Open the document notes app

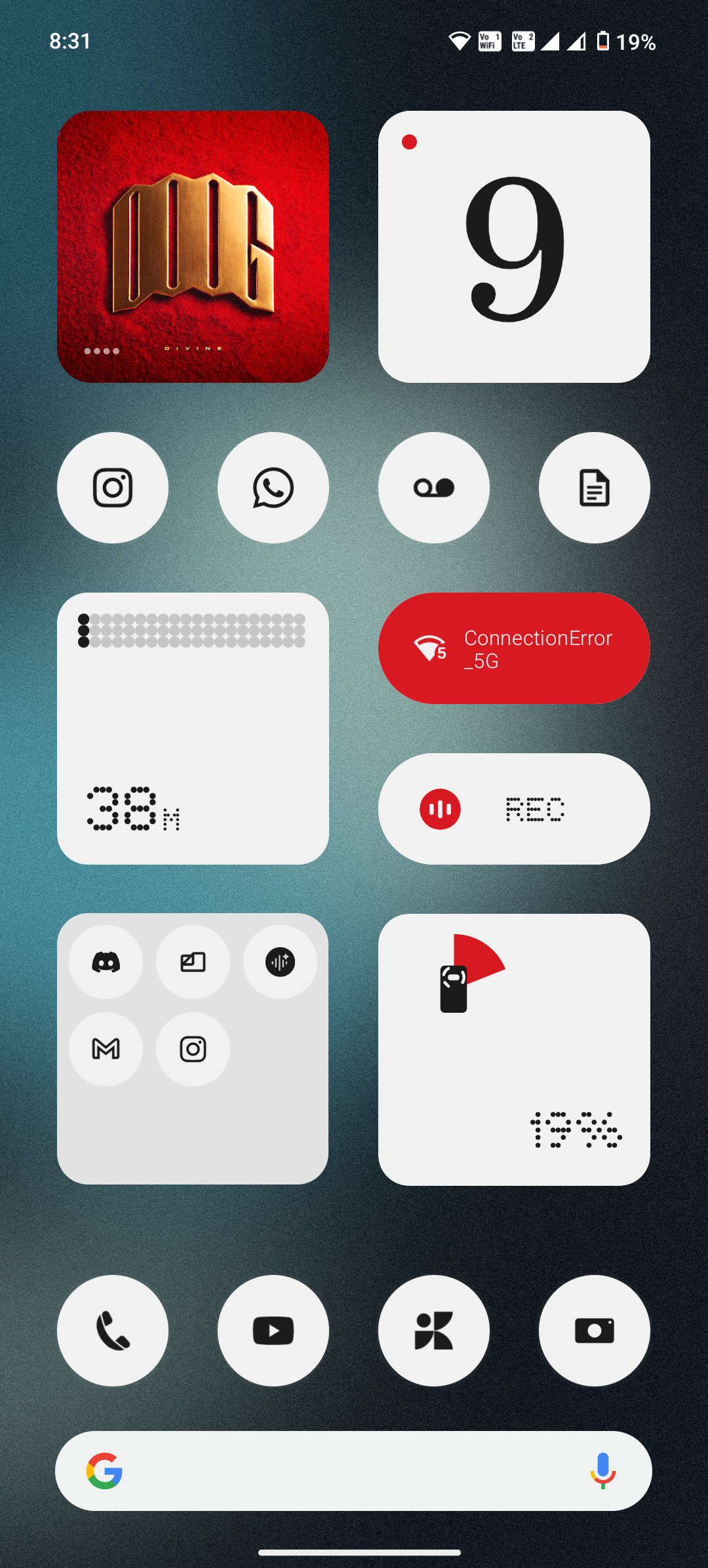point(594,488)
